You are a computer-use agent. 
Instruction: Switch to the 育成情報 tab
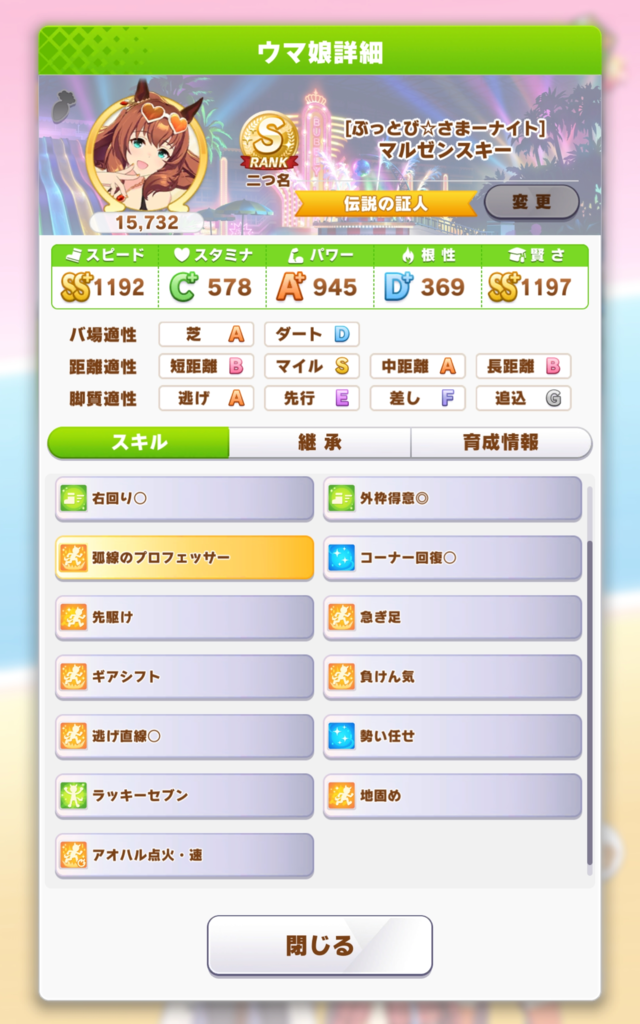click(x=500, y=443)
